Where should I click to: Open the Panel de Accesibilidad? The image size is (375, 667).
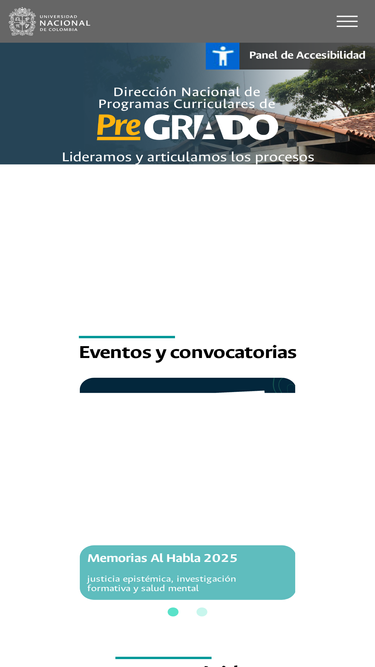pos(290,56)
